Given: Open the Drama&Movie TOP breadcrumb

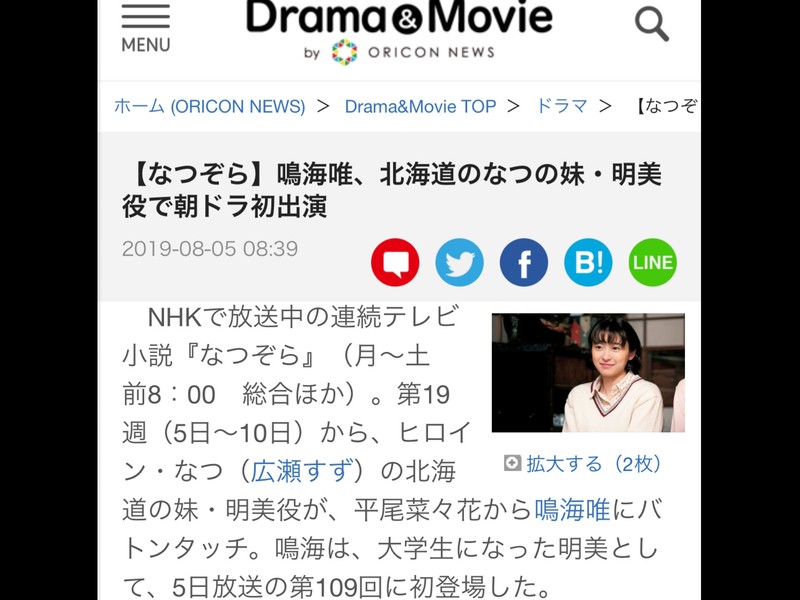Looking at the screenshot, I should pos(420,106).
